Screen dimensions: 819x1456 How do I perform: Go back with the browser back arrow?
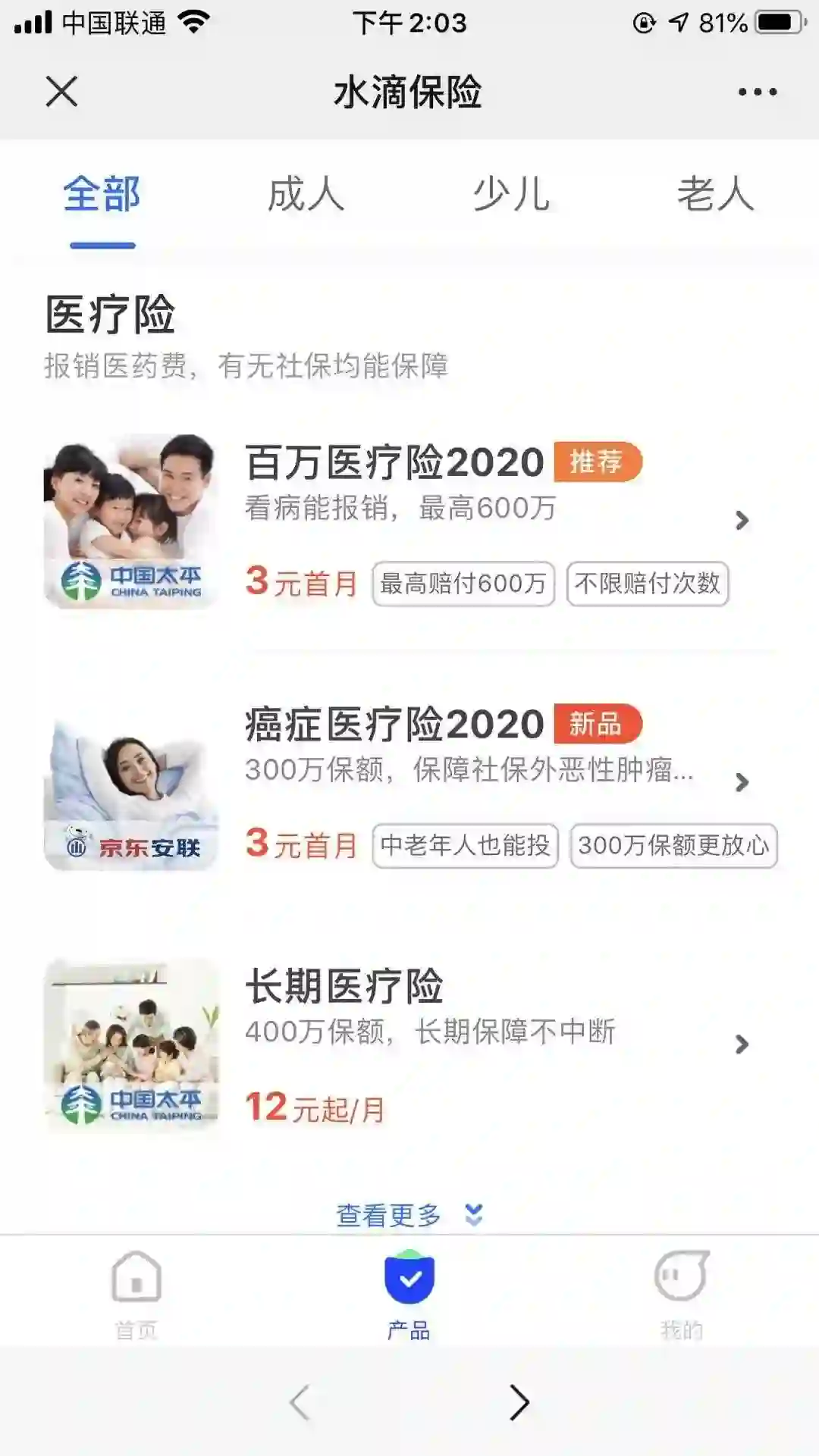coord(300,1402)
